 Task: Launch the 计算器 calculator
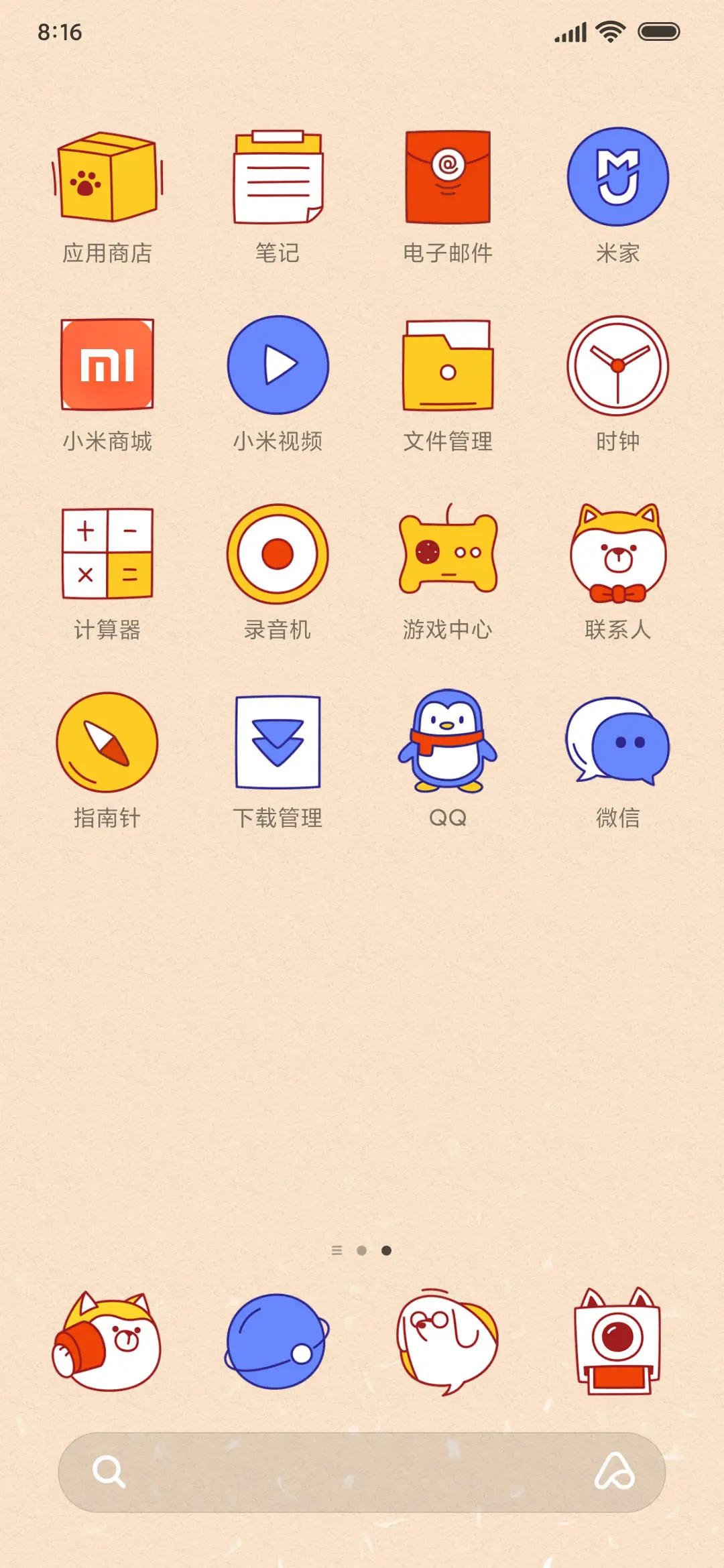107,553
